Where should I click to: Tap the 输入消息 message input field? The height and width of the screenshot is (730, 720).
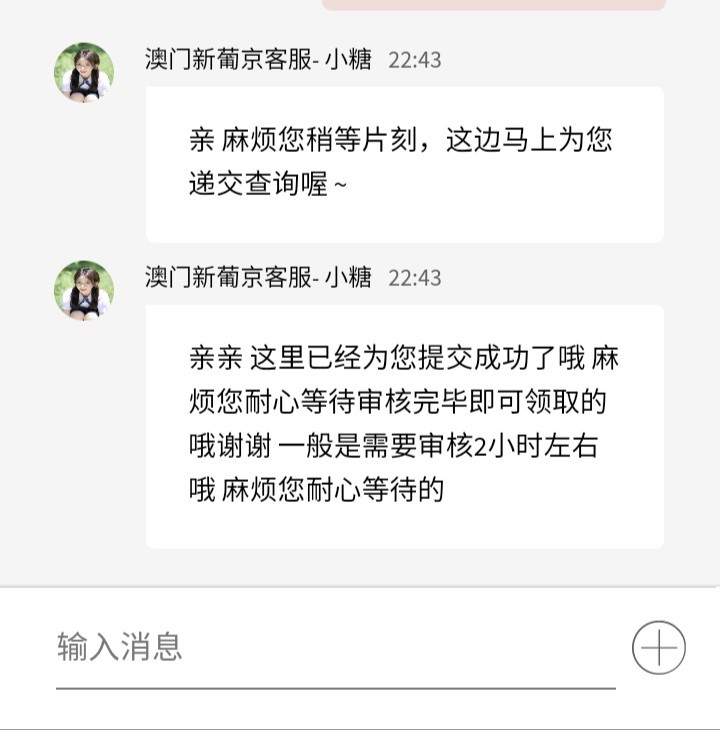pyautogui.click(x=334, y=648)
